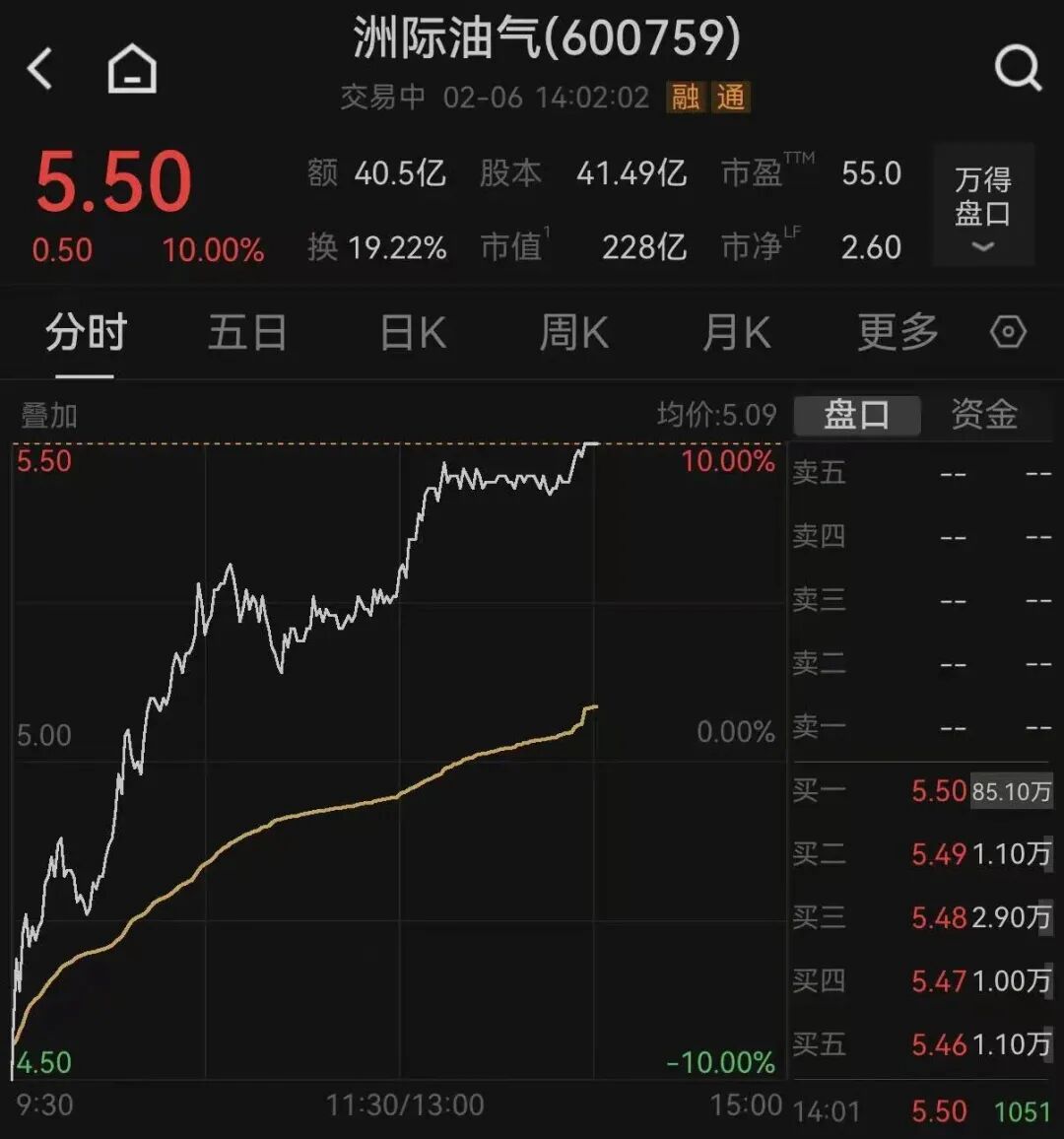The image size is (1064, 1139).
Task: Go back using the arrow icon
Action: coord(40,70)
